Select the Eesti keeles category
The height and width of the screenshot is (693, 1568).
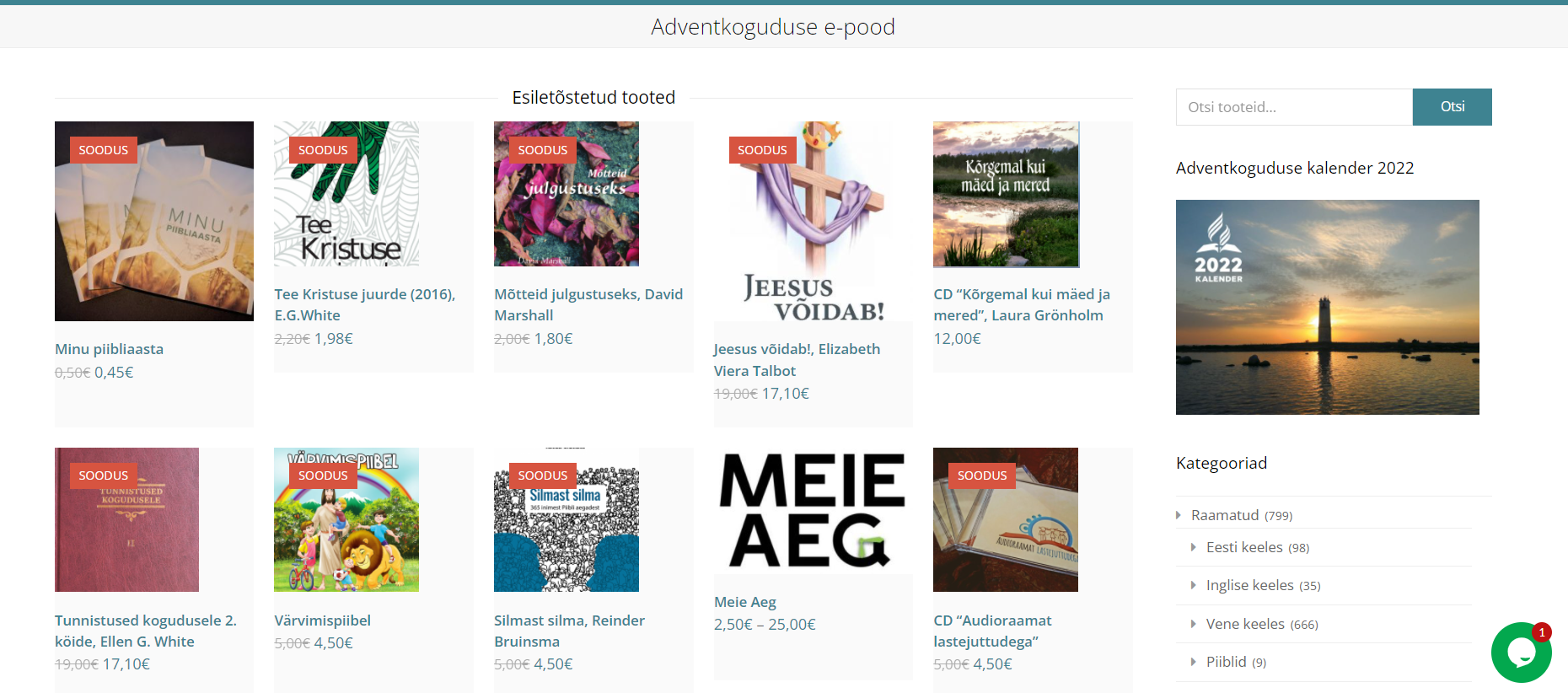pos(1243,548)
